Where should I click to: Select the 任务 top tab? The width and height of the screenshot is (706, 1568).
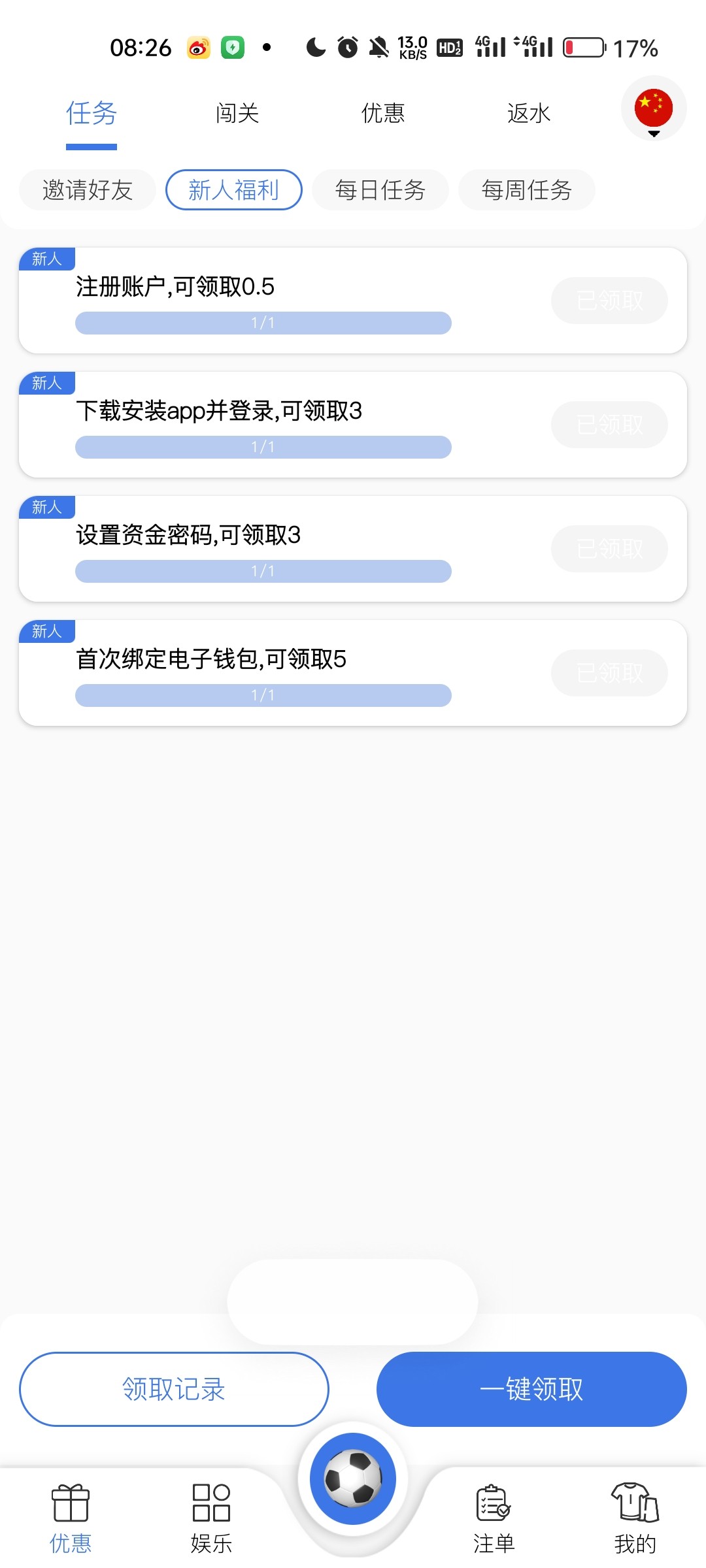pos(92,114)
